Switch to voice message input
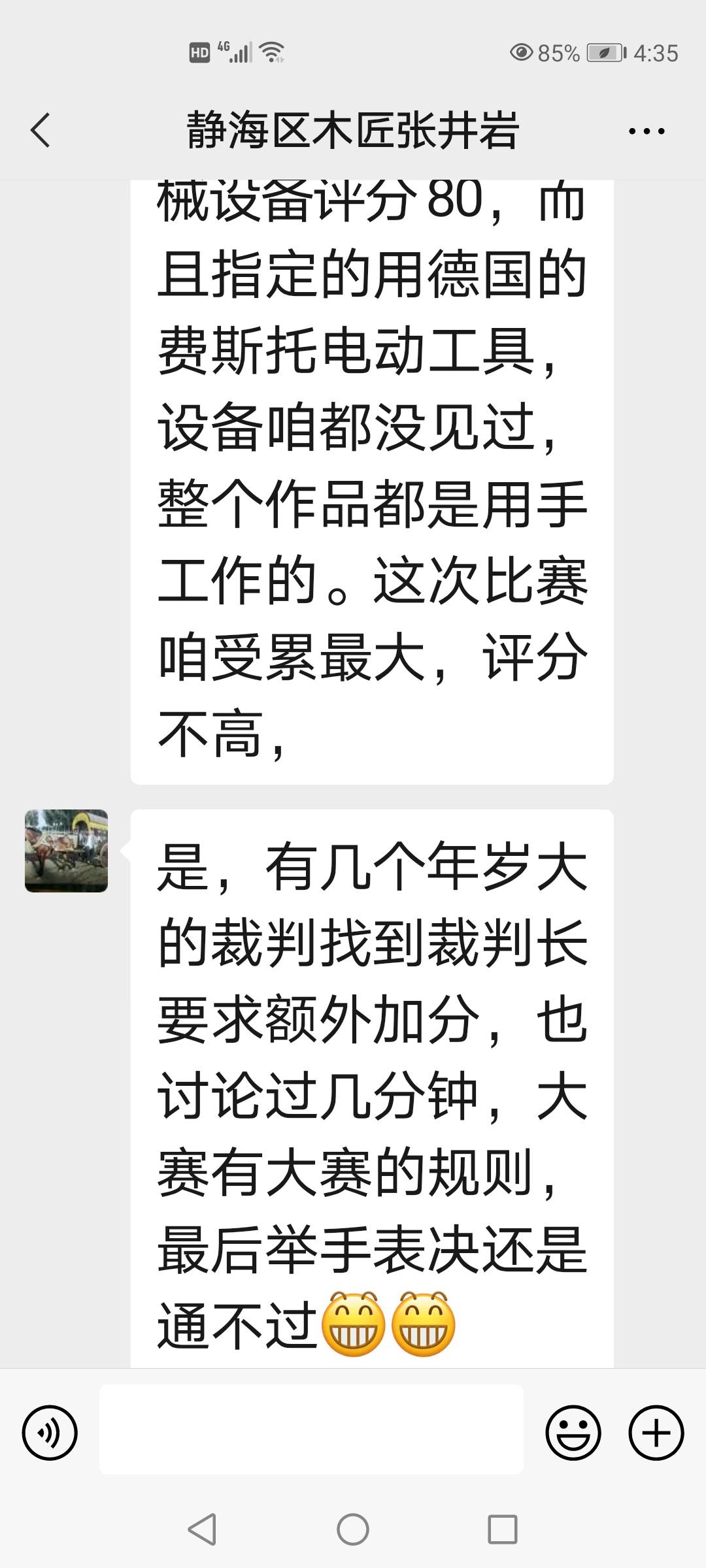 coord(50,1433)
